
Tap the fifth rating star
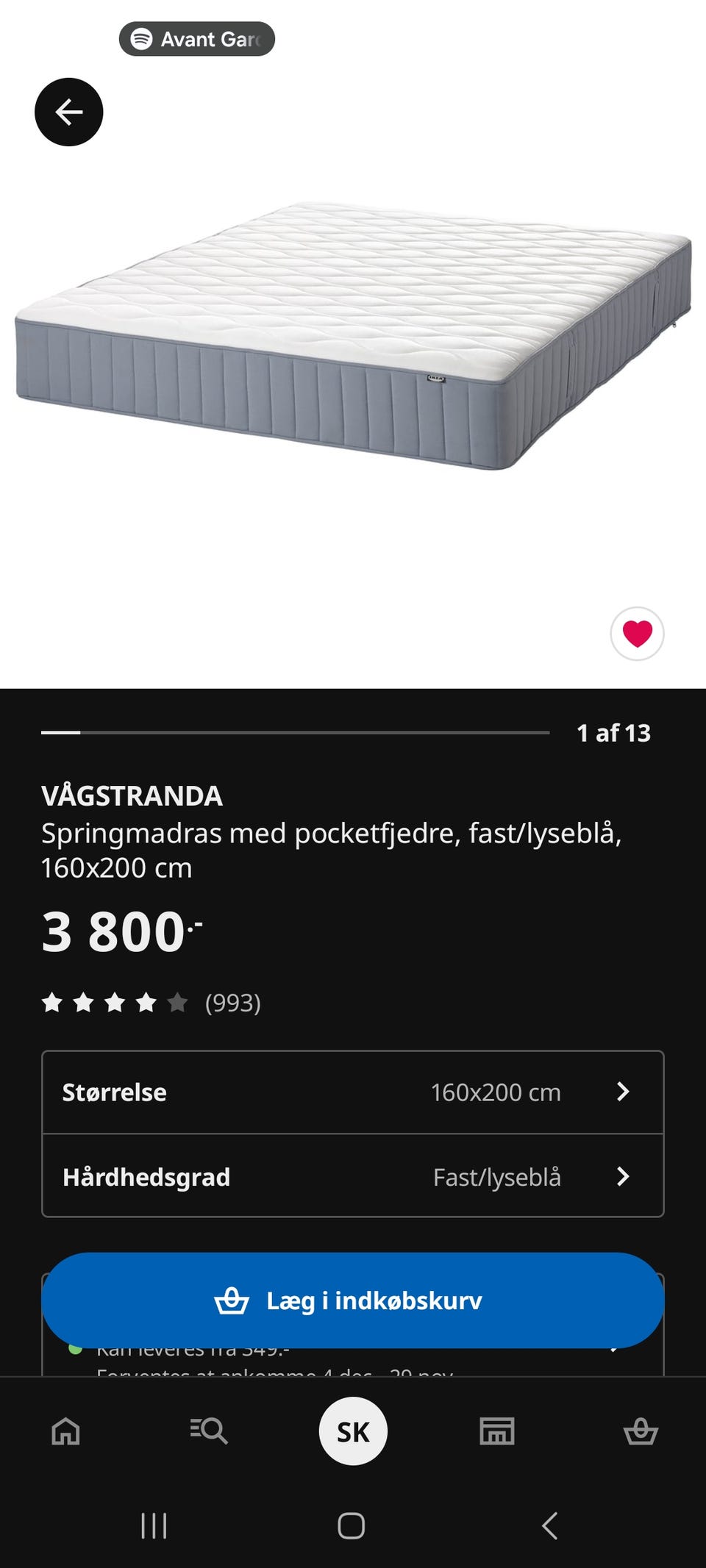click(x=178, y=1002)
